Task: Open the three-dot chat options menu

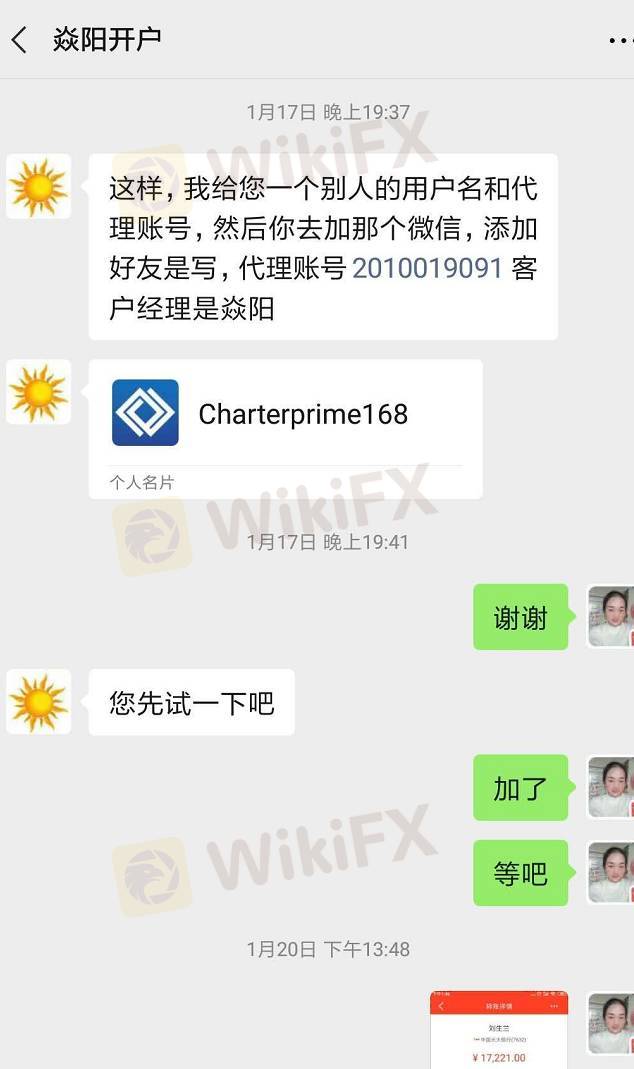Action: (621, 41)
